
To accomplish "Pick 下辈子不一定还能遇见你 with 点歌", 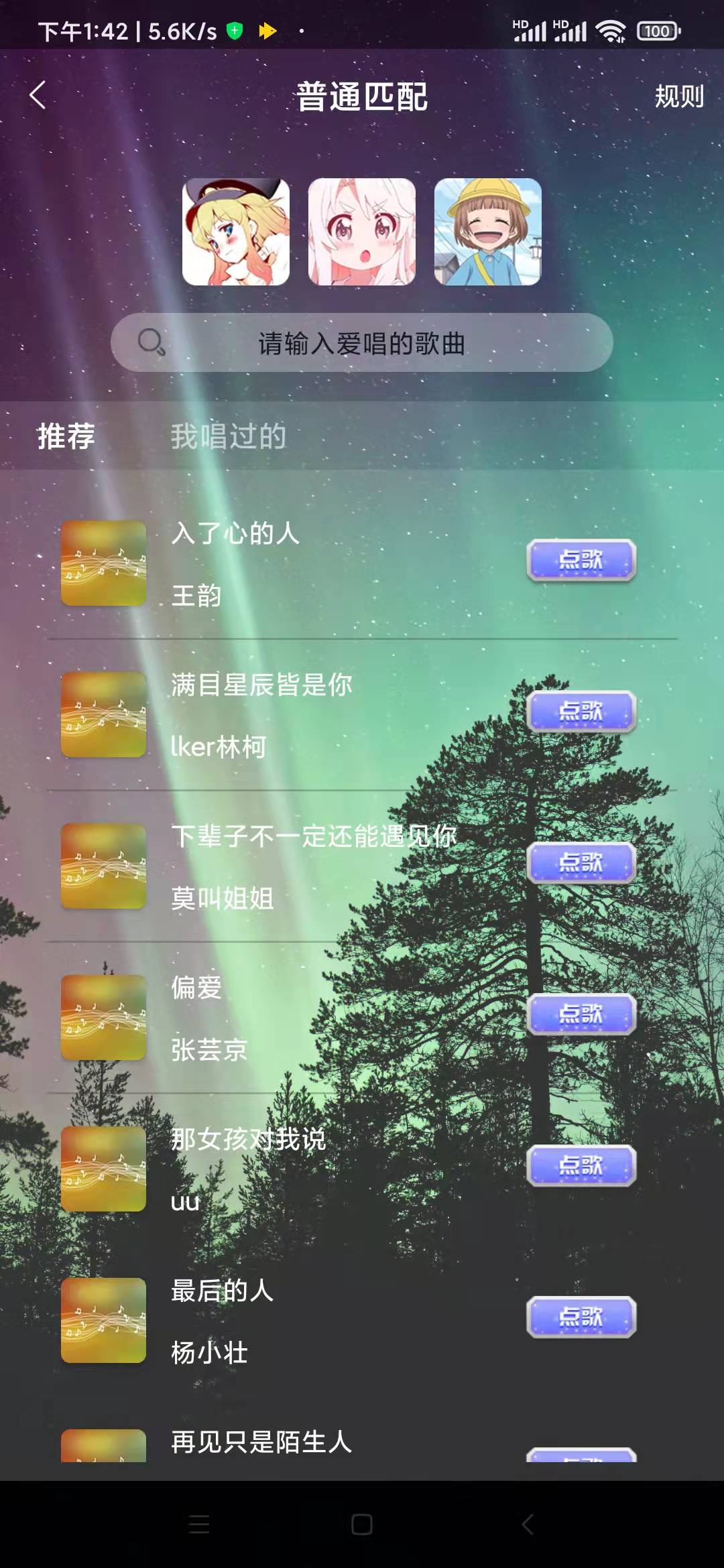I will pyautogui.click(x=581, y=863).
